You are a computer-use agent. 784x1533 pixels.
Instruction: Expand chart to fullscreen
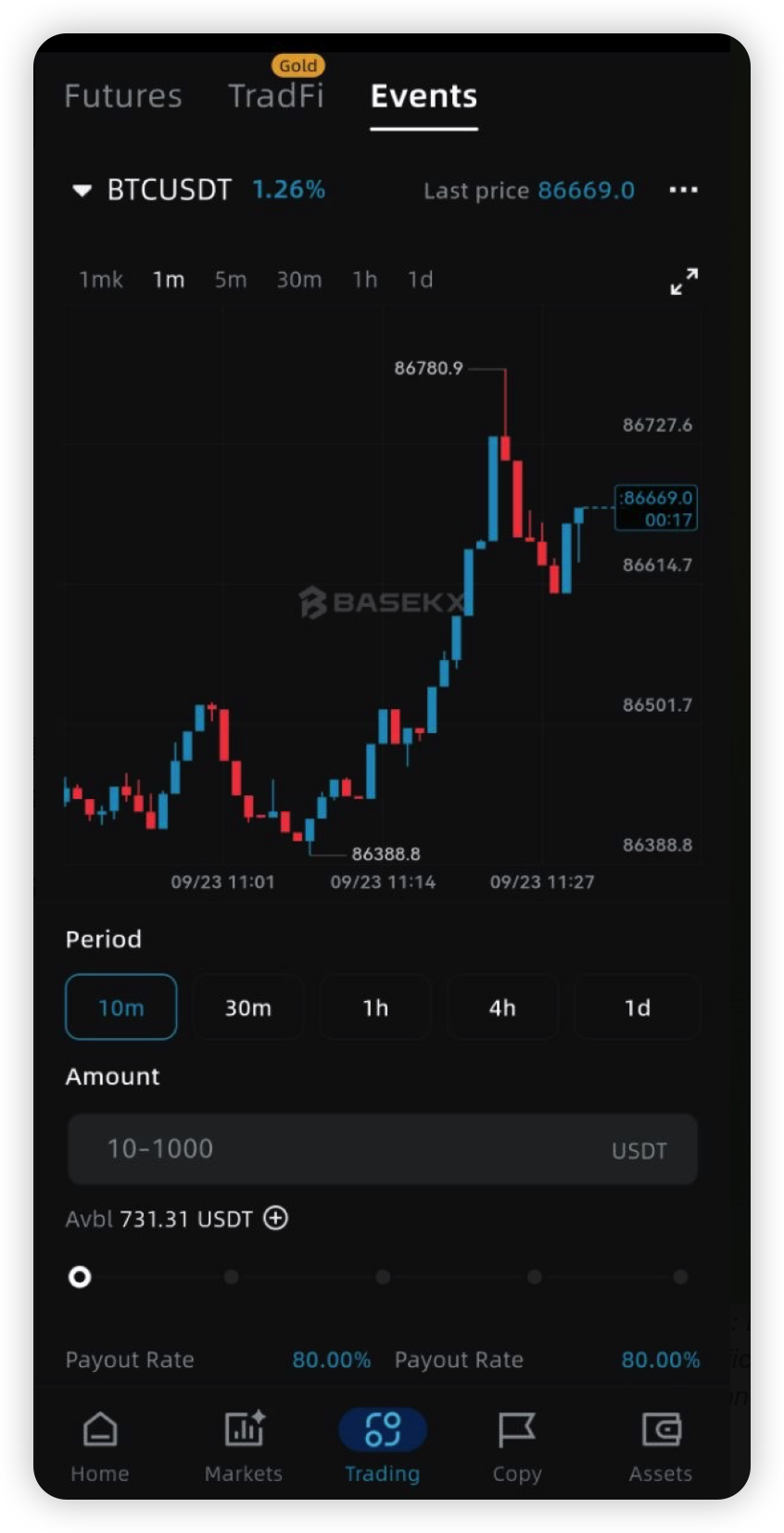click(x=684, y=281)
